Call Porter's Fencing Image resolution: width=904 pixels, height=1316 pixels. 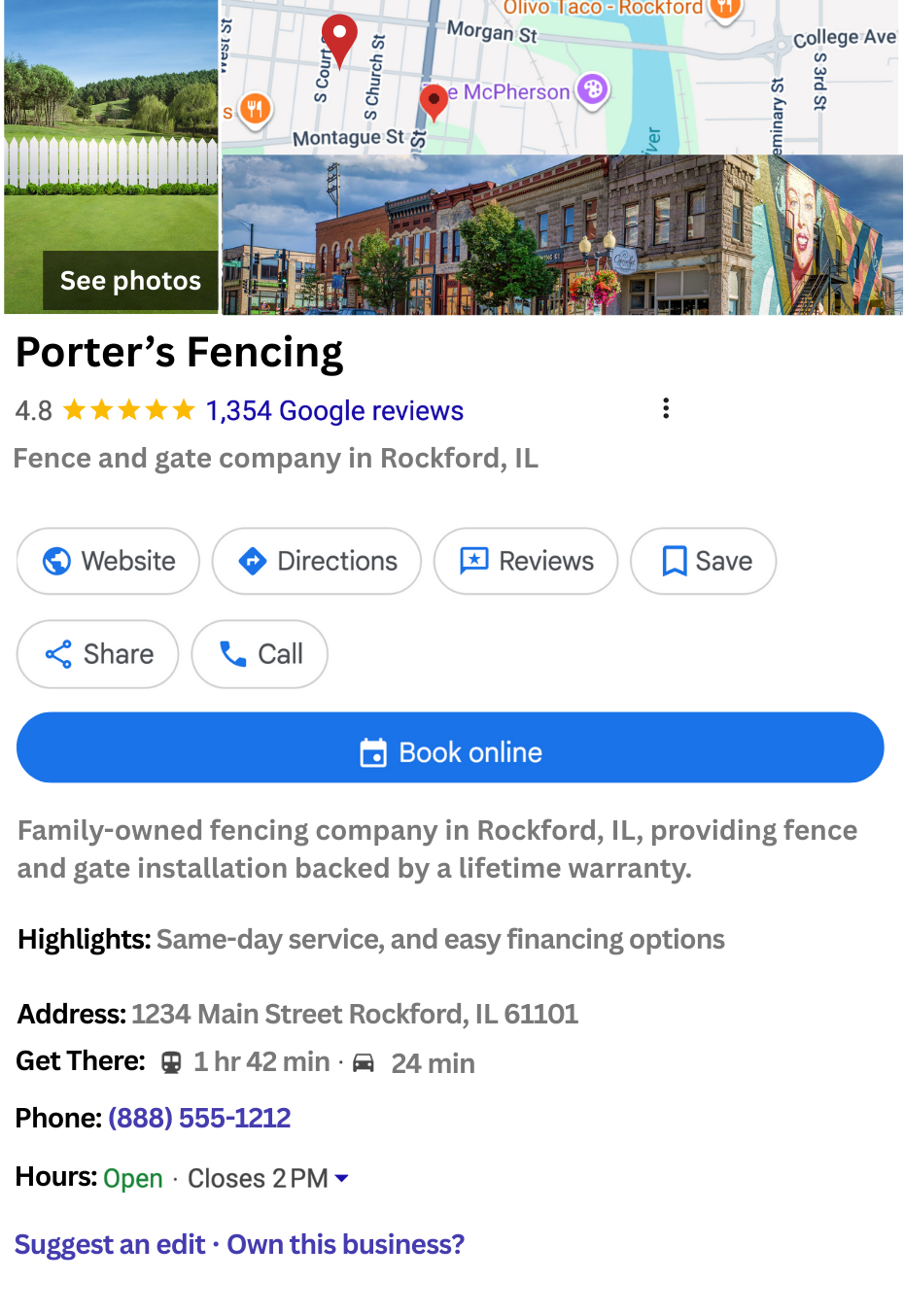pos(260,654)
